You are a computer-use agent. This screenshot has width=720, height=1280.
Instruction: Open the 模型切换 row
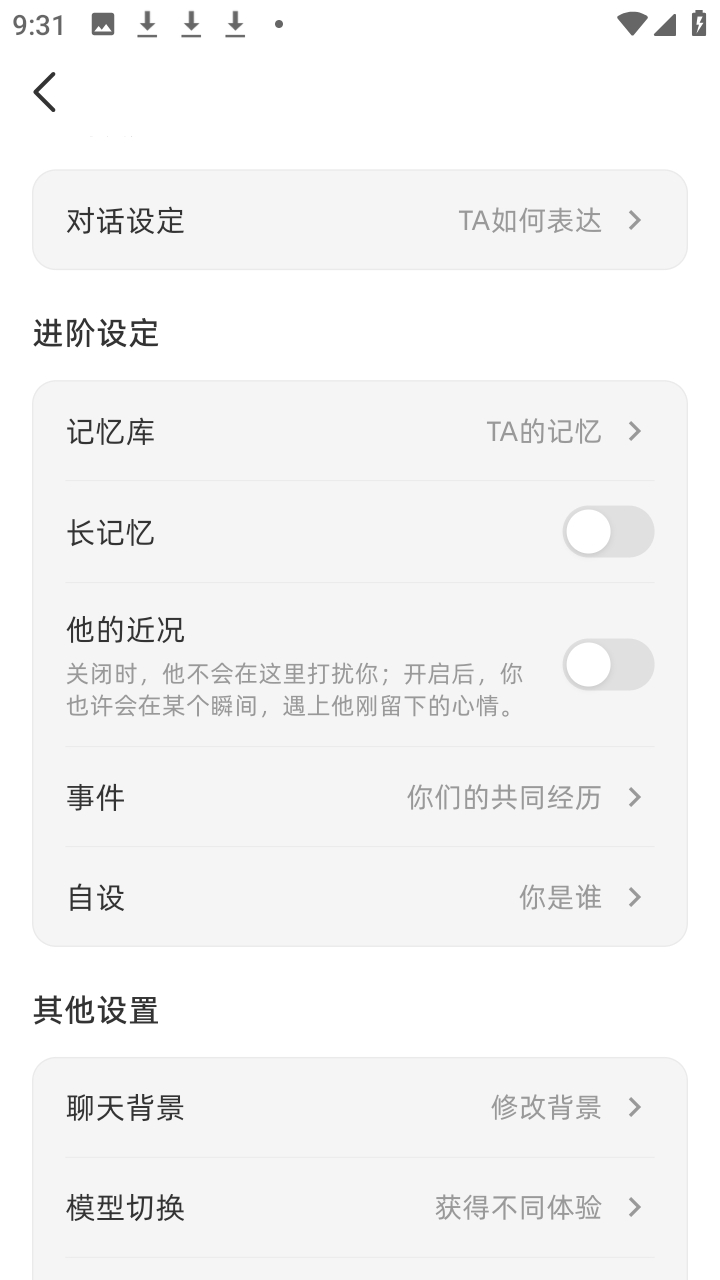360,1207
